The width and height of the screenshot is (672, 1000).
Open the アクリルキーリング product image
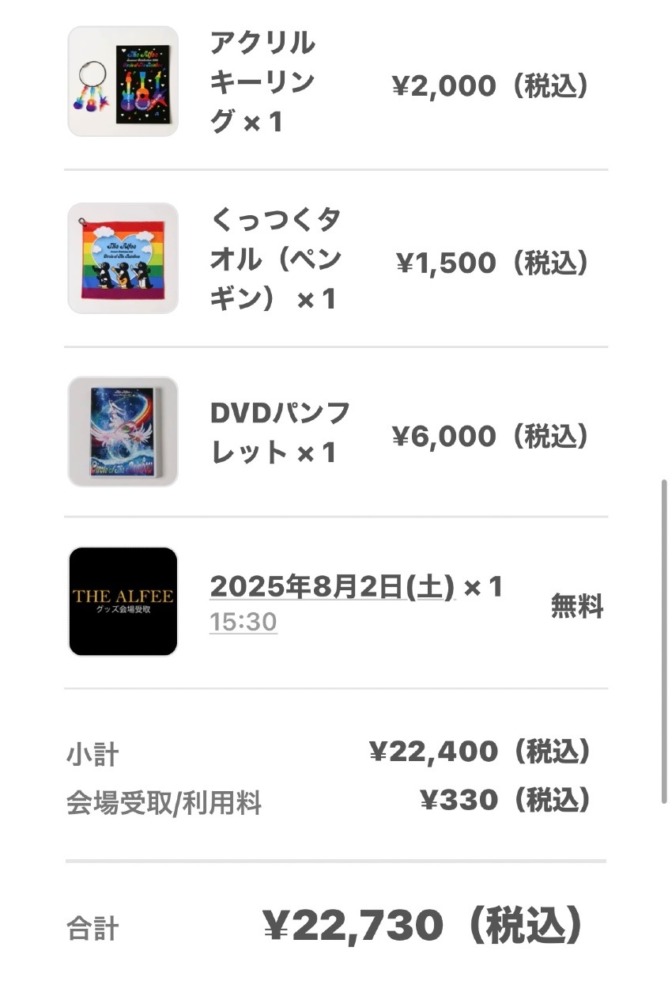click(123, 81)
